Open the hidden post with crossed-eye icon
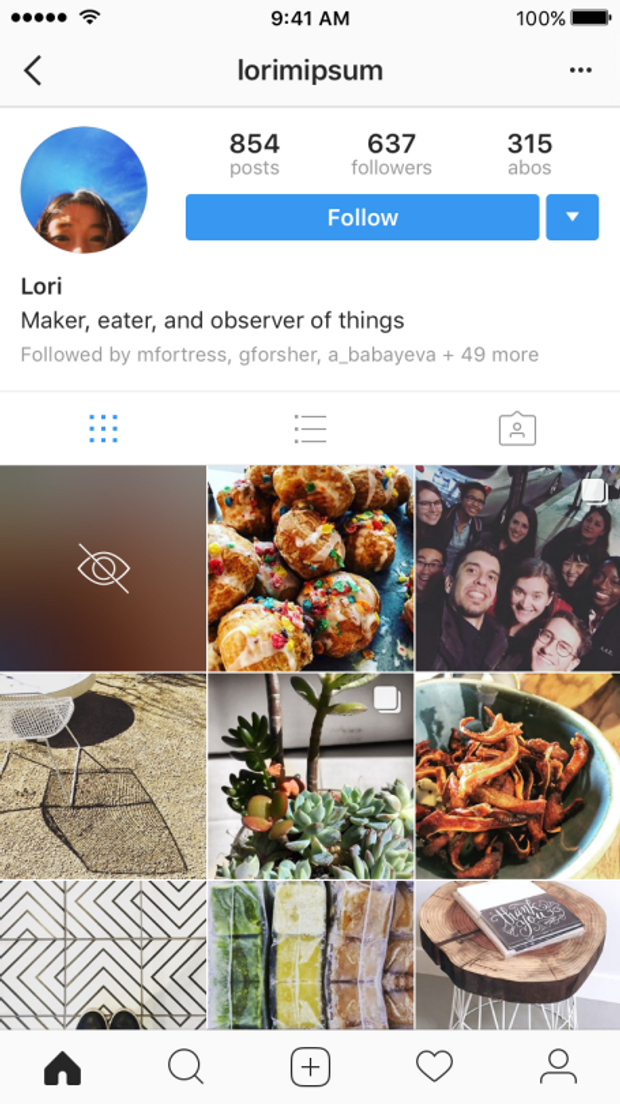 point(103,568)
